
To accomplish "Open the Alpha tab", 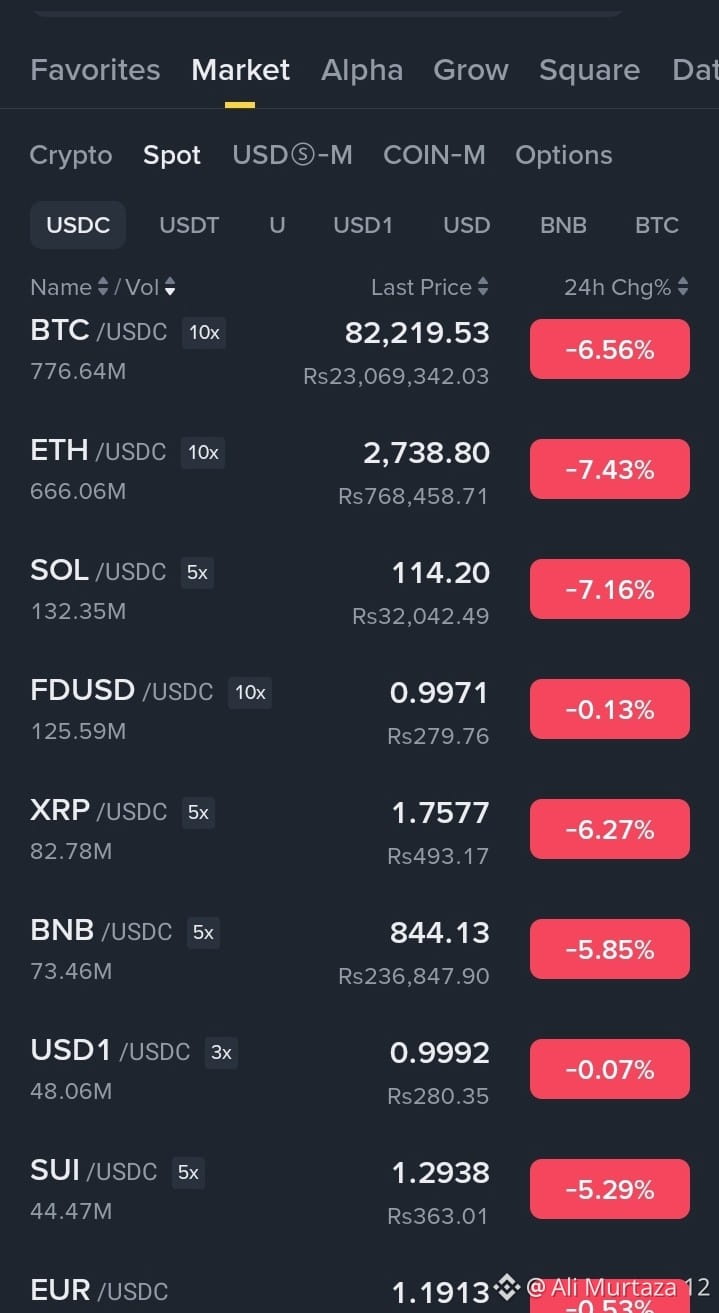I will pyautogui.click(x=362, y=70).
